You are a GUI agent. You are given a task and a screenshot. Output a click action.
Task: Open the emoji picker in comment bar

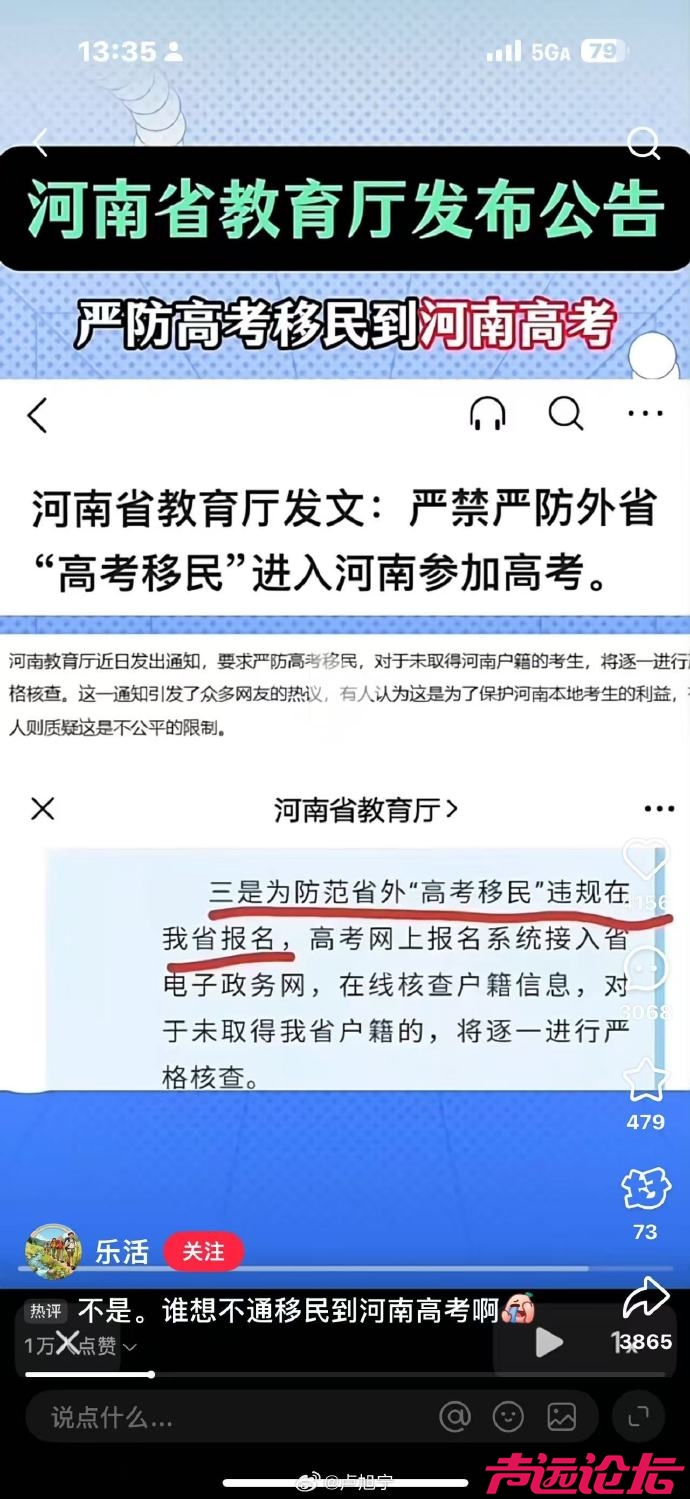508,1416
